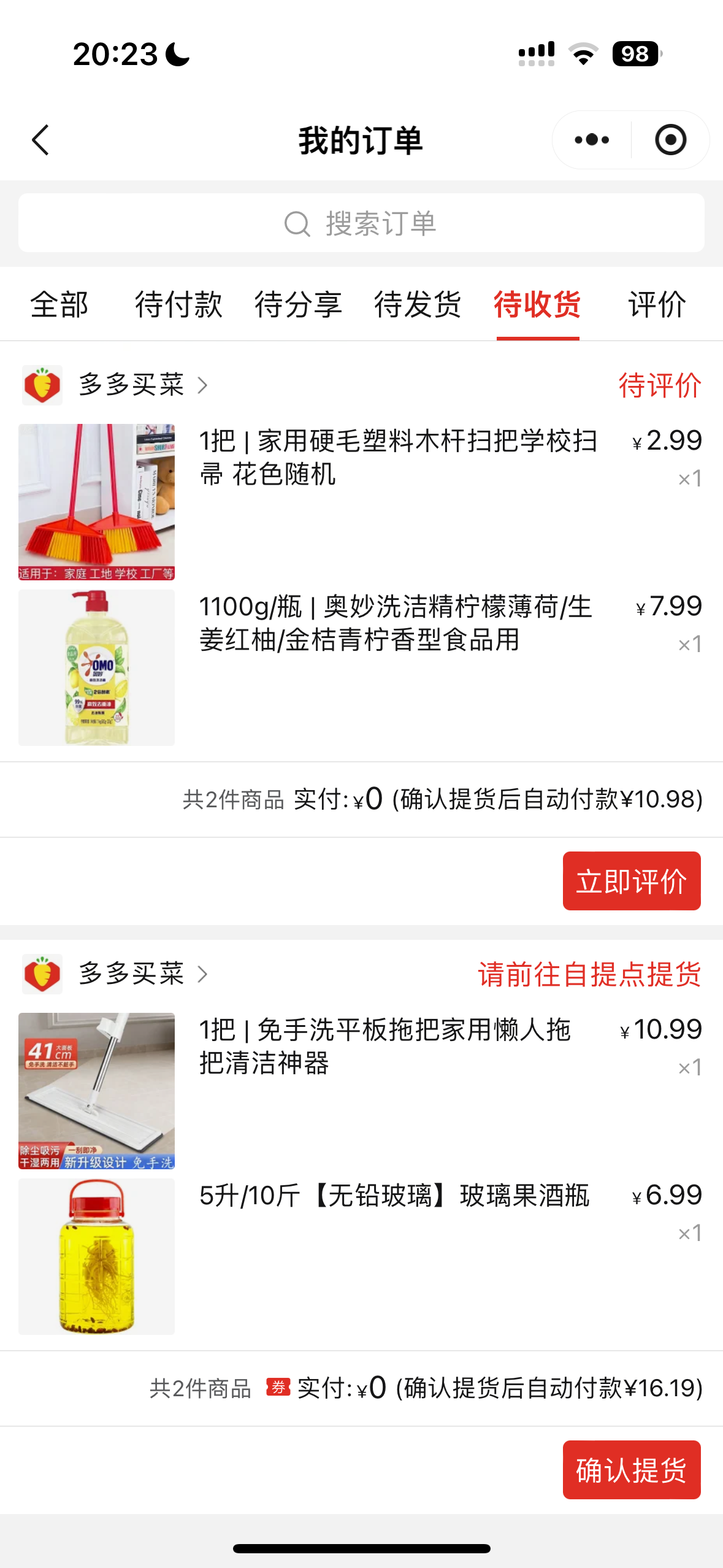
Task: View the 玻璃果酒瓶 order item
Action: coord(394,1196)
